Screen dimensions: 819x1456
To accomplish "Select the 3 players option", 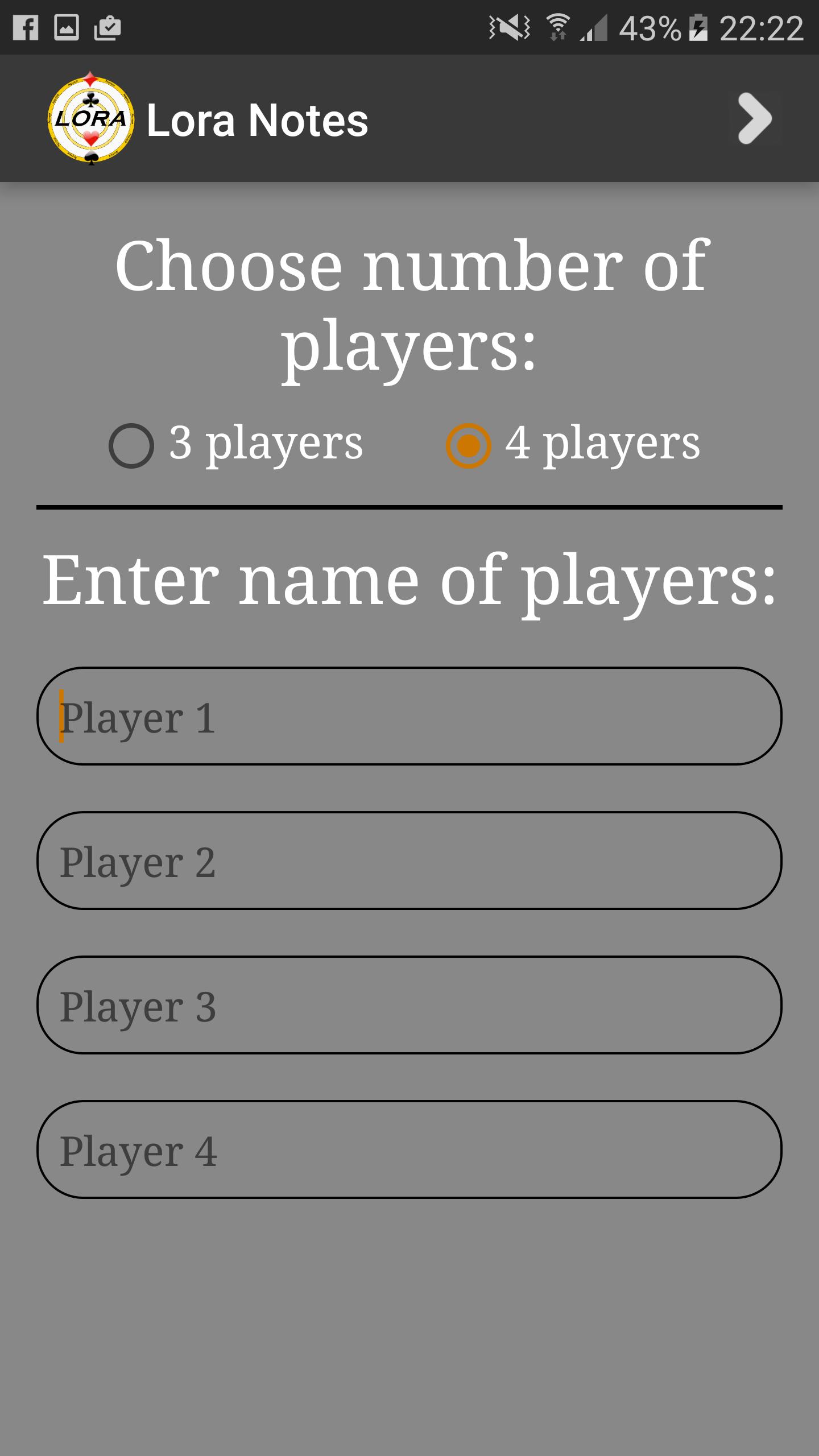I will 132,445.
